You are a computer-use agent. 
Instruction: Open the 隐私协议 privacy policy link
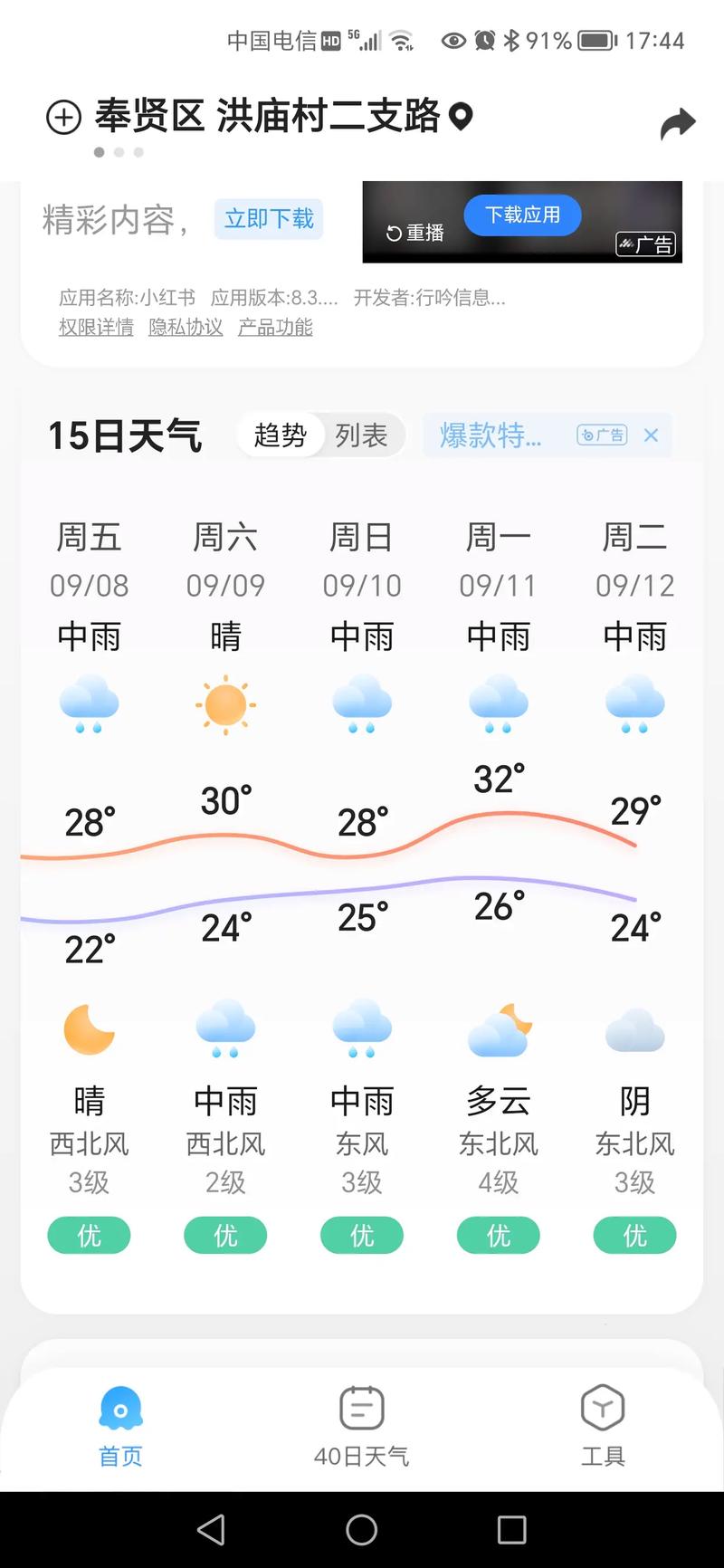(185, 327)
